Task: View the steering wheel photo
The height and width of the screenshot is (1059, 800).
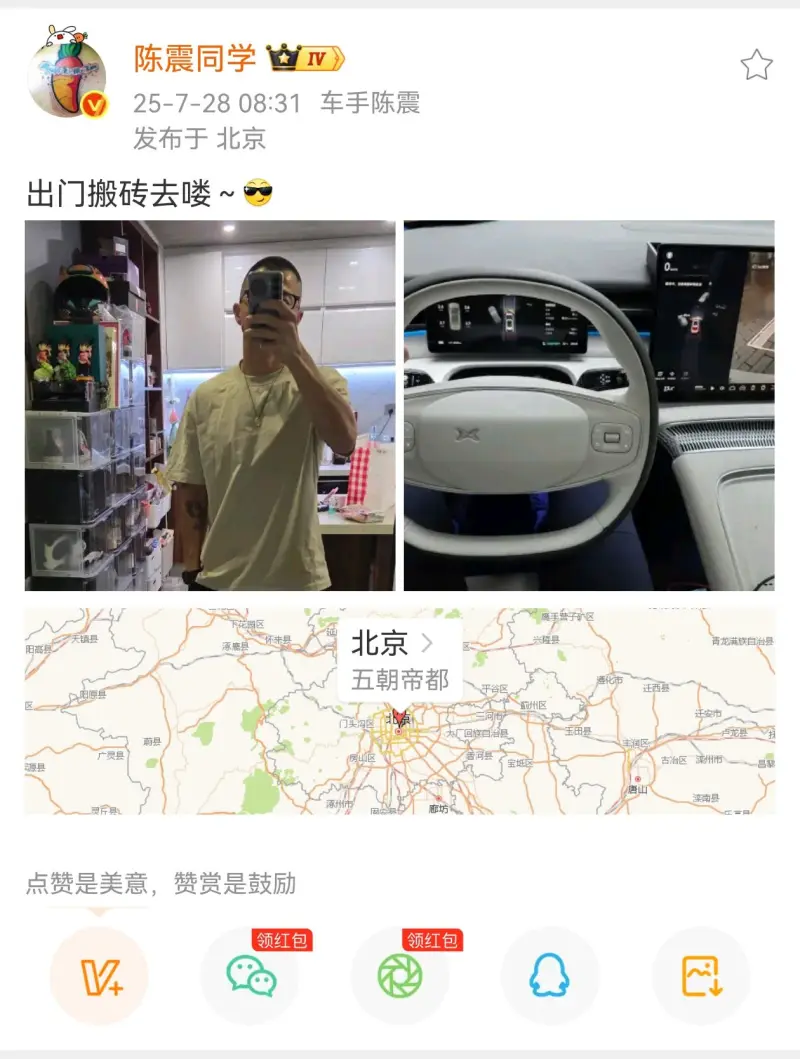Action: [589, 405]
